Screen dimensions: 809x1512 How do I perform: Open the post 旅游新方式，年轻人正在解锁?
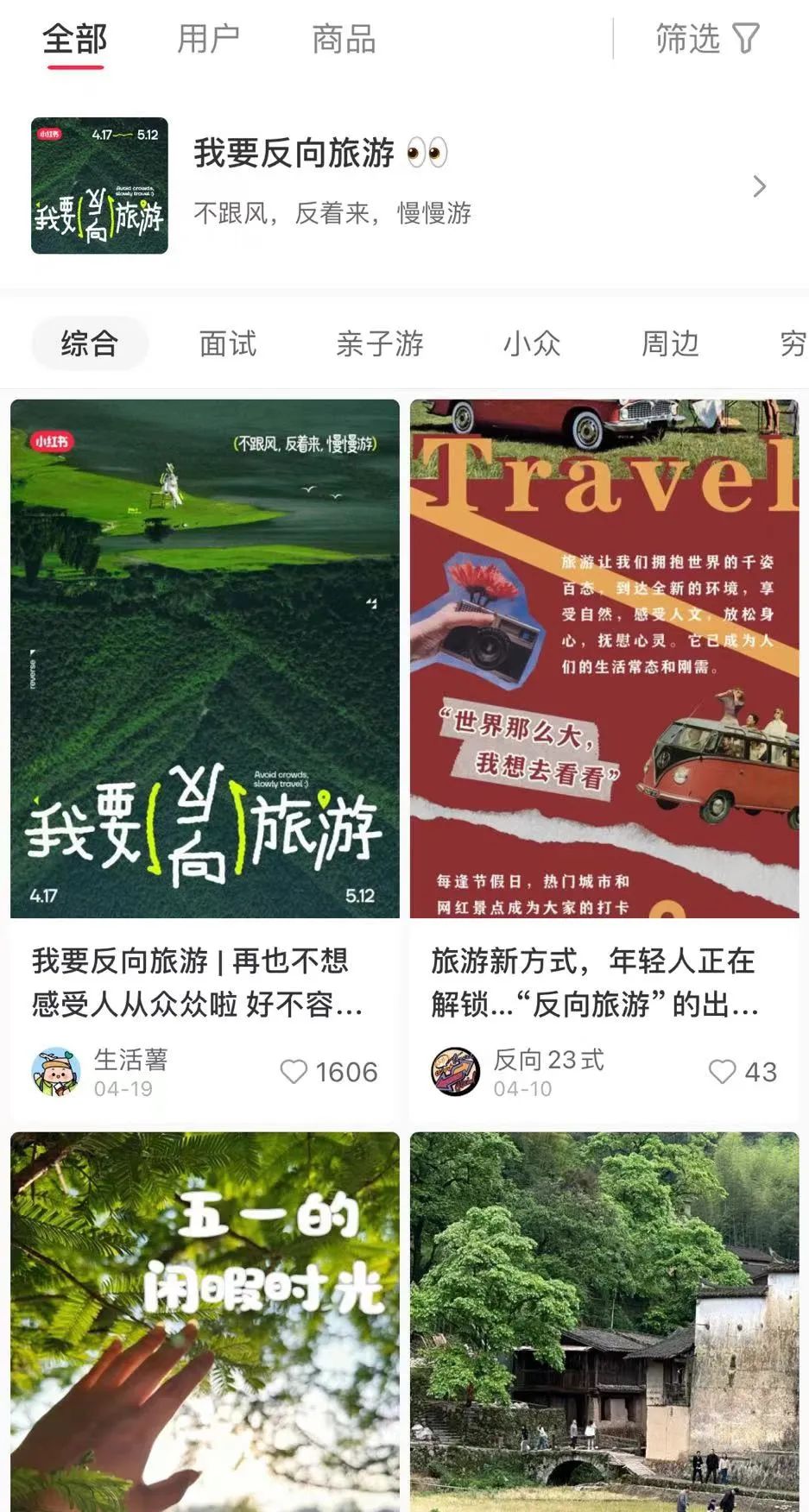coord(604,982)
